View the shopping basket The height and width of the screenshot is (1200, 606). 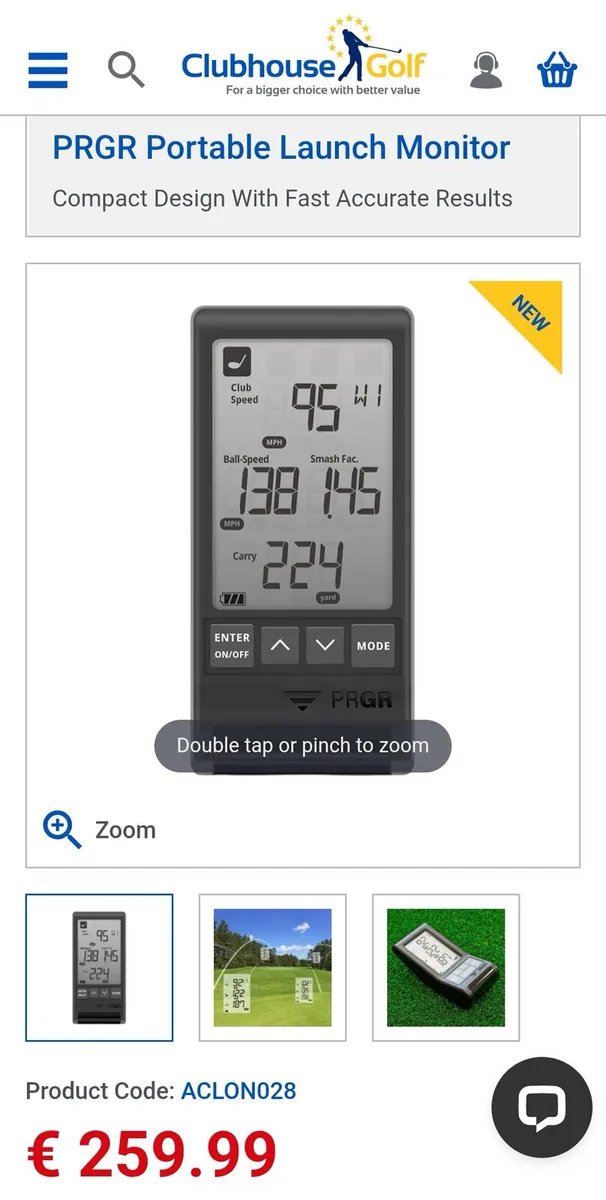pyautogui.click(x=557, y=69)
